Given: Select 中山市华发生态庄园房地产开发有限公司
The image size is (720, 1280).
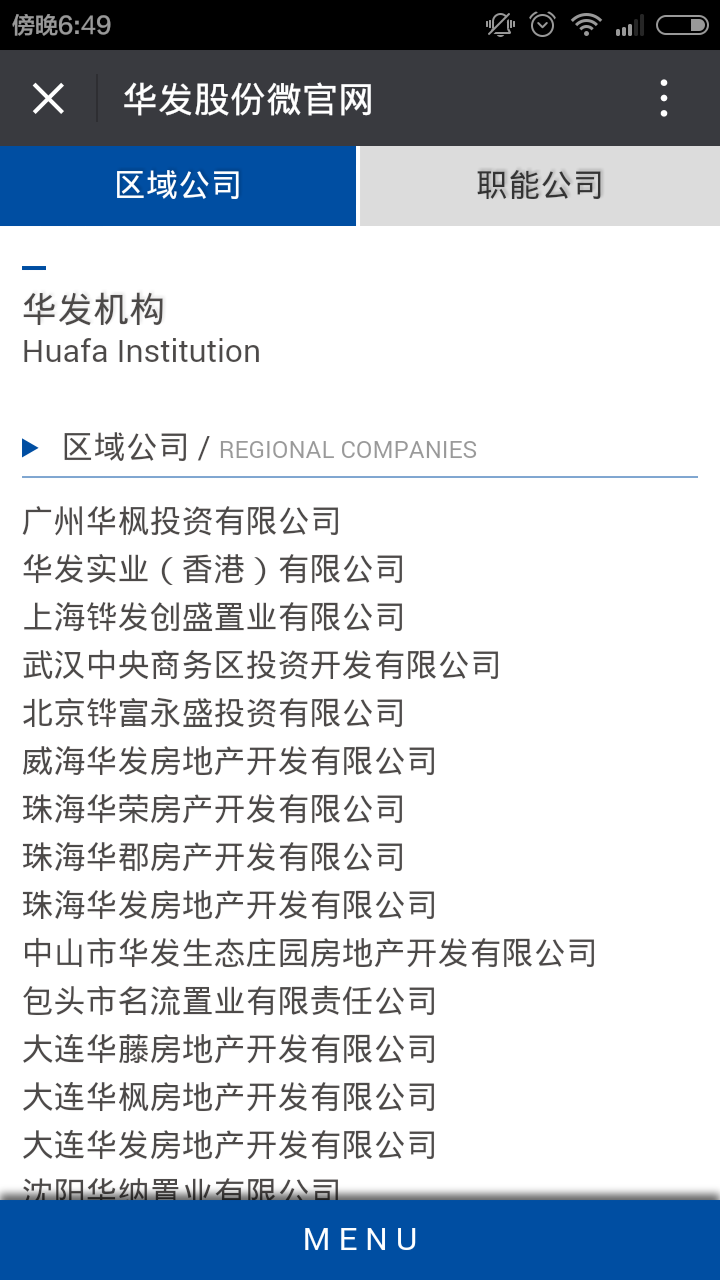Looking at the screenshot, I should (310, 953).
